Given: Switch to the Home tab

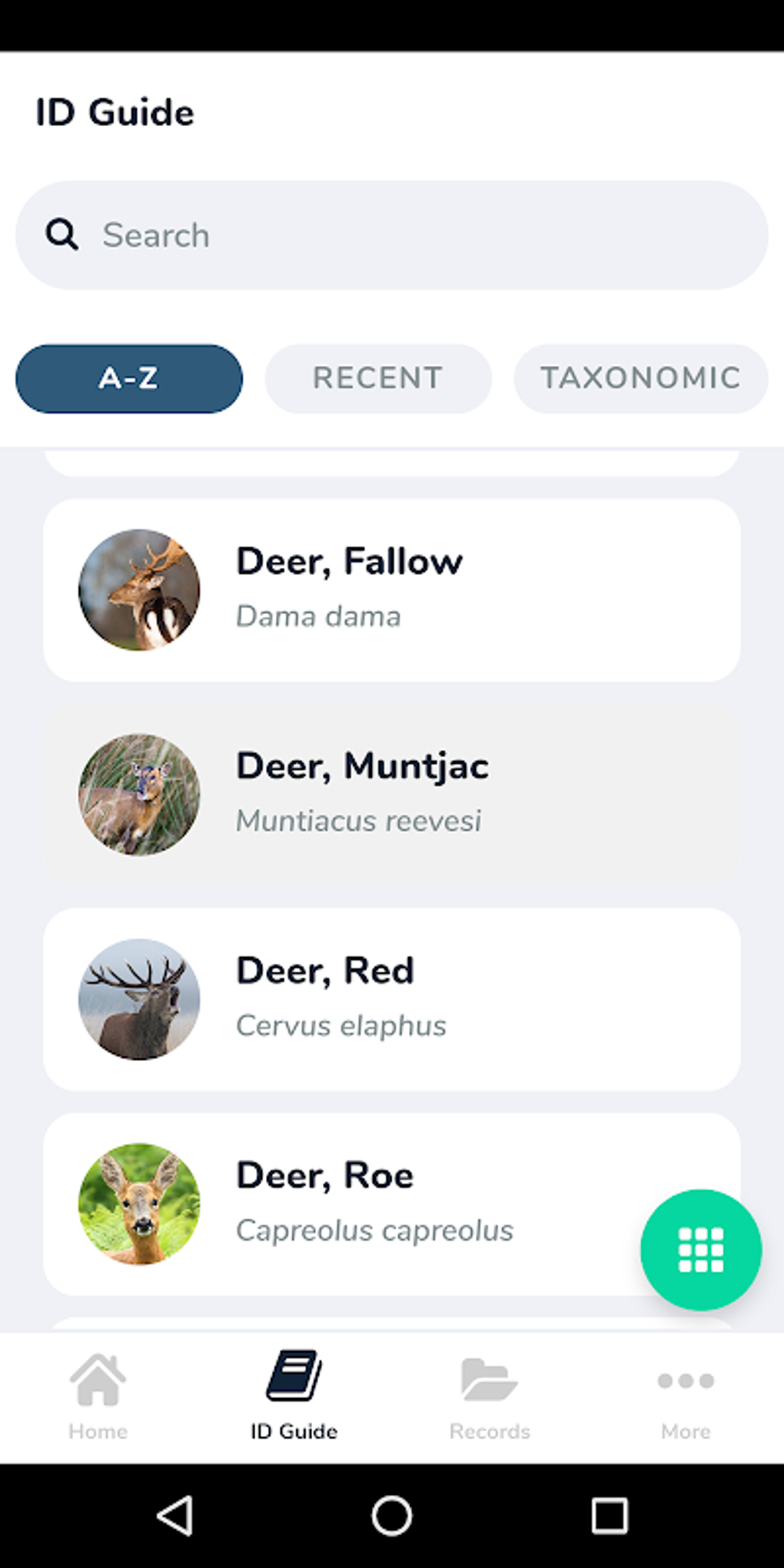Looking at the screenshot, I should pyautogui.click(x=98, y=1399).
